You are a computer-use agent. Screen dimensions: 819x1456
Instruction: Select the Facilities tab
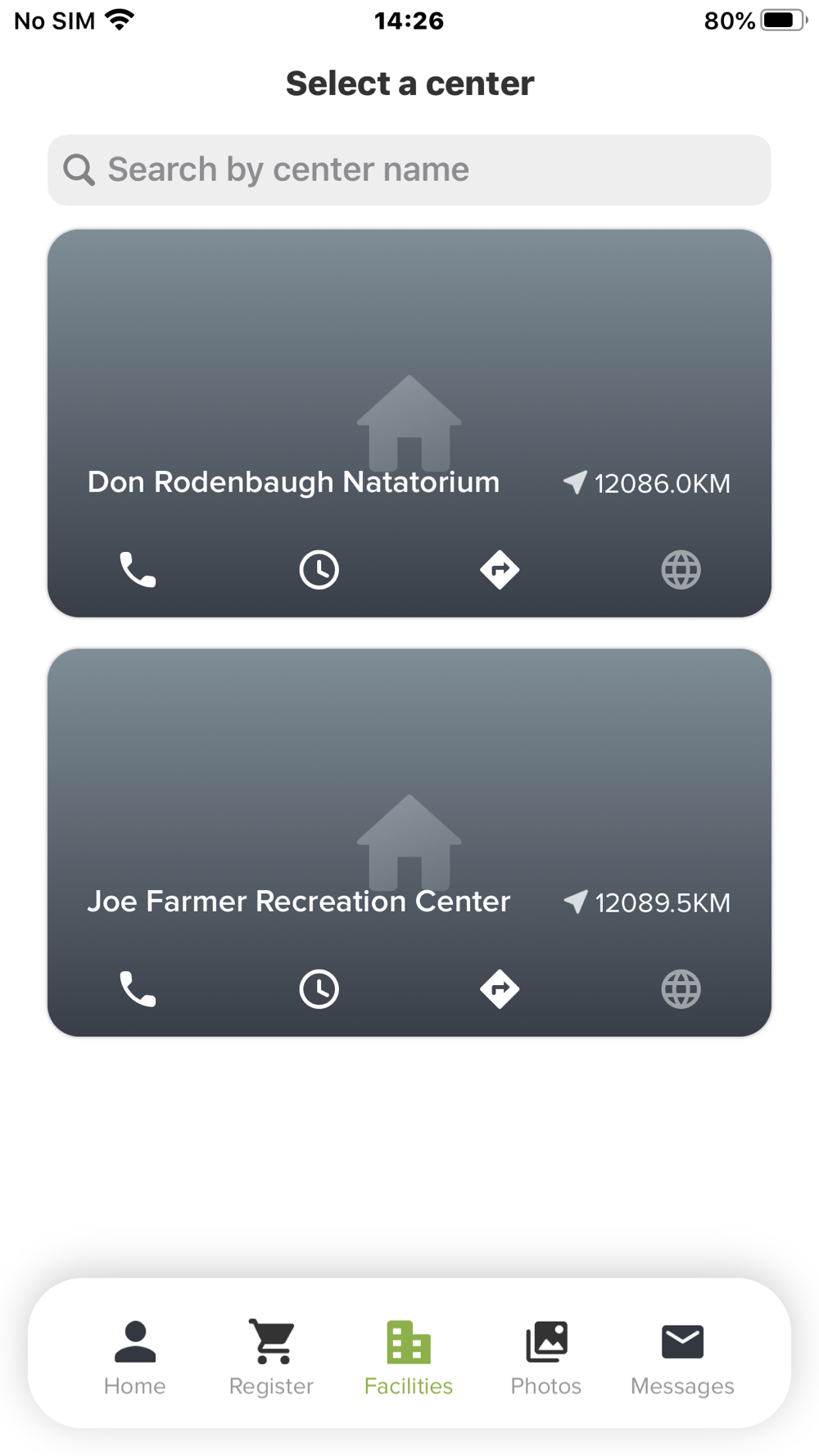coord(408,1357)
